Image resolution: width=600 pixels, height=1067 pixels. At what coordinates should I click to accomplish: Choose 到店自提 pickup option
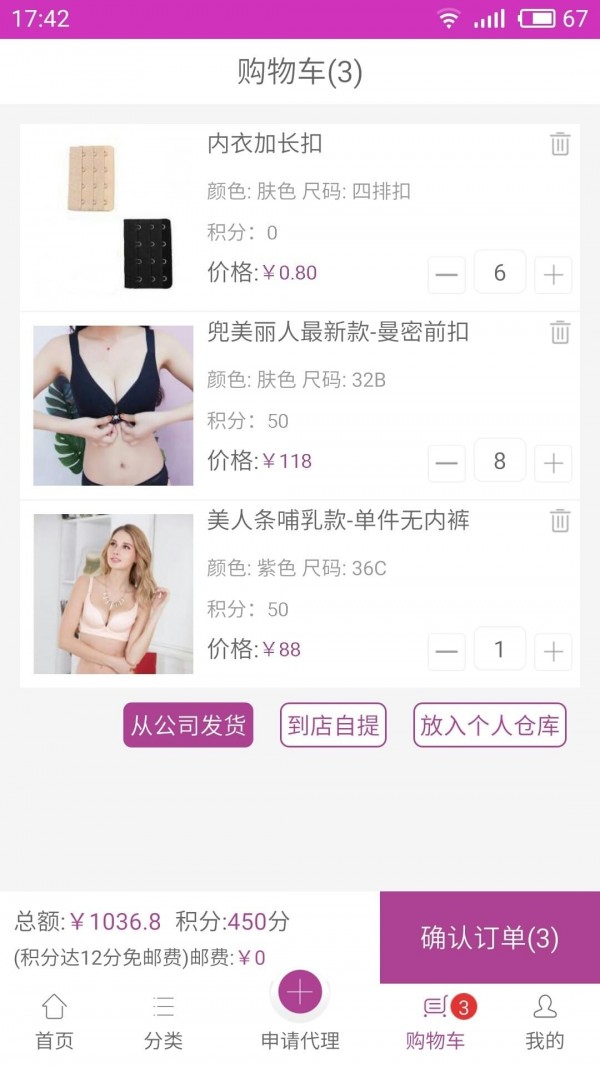click(332, 725)
